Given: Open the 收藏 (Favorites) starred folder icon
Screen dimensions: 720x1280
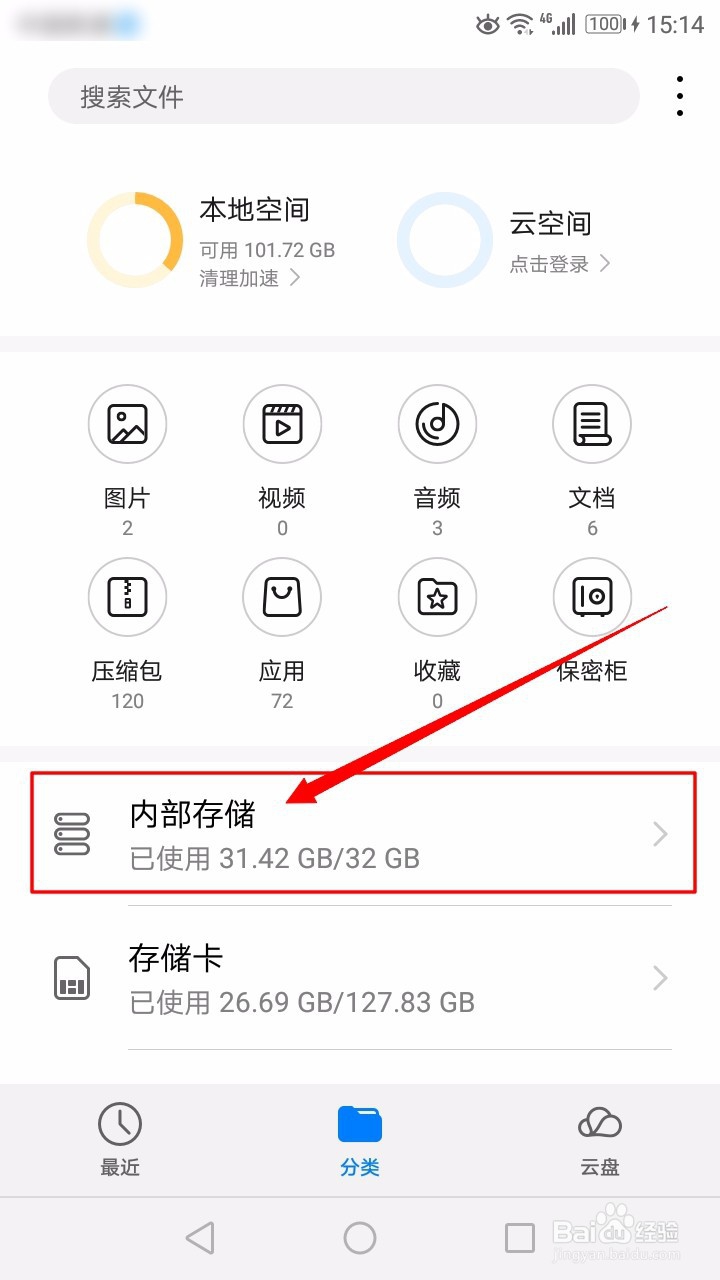Looking at the screenshot, I should point(437,597).
